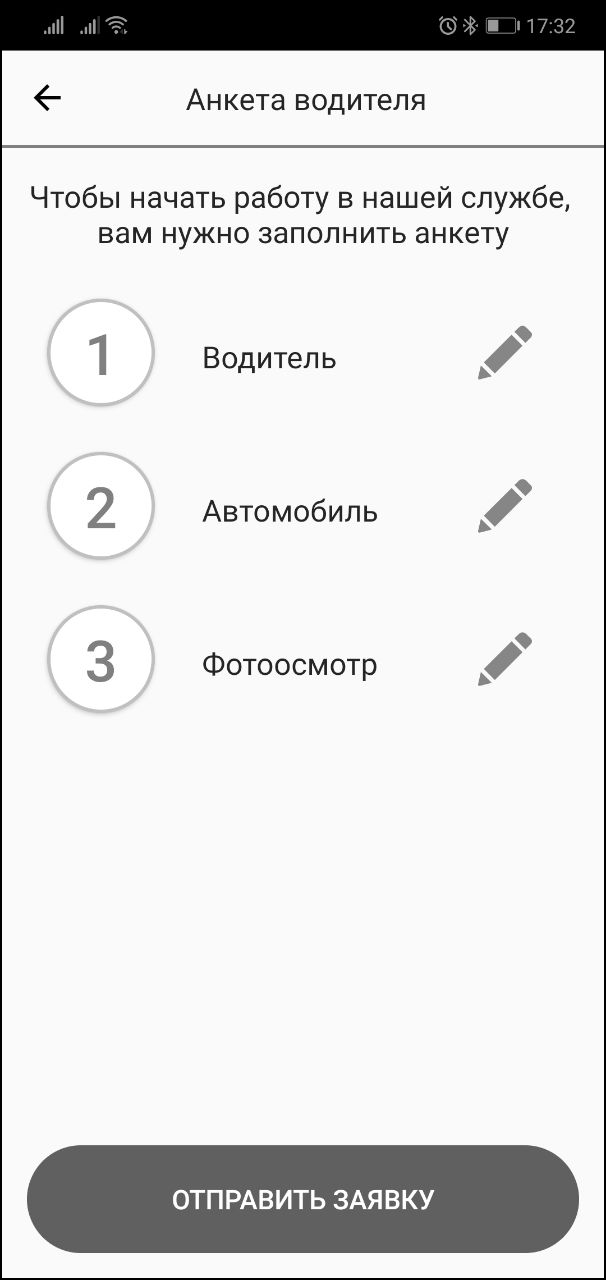The width and height of the screenshot is (606, 1280).
Task: Go back using the arrow icon
Action: (47, 98)
